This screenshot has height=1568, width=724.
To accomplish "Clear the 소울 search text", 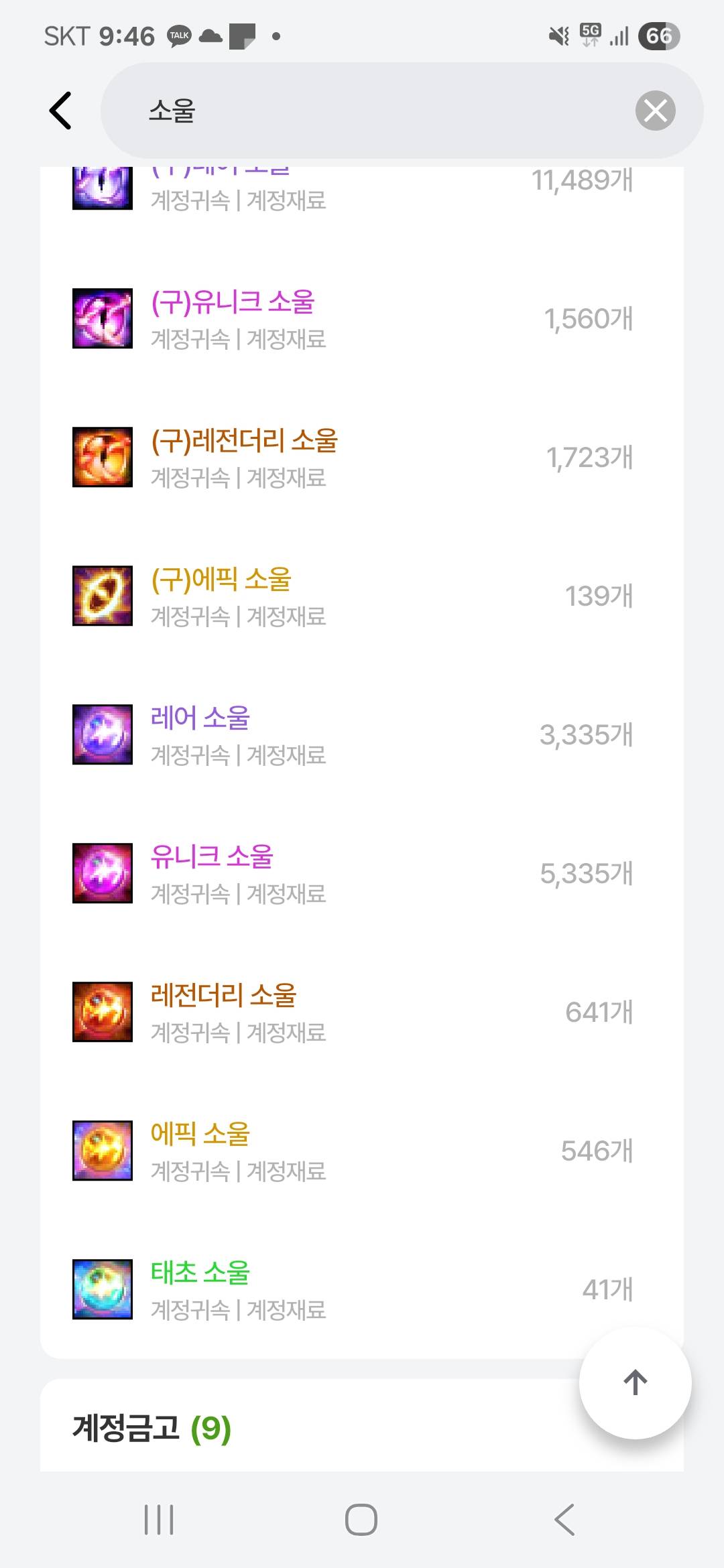I will (655, 111).
